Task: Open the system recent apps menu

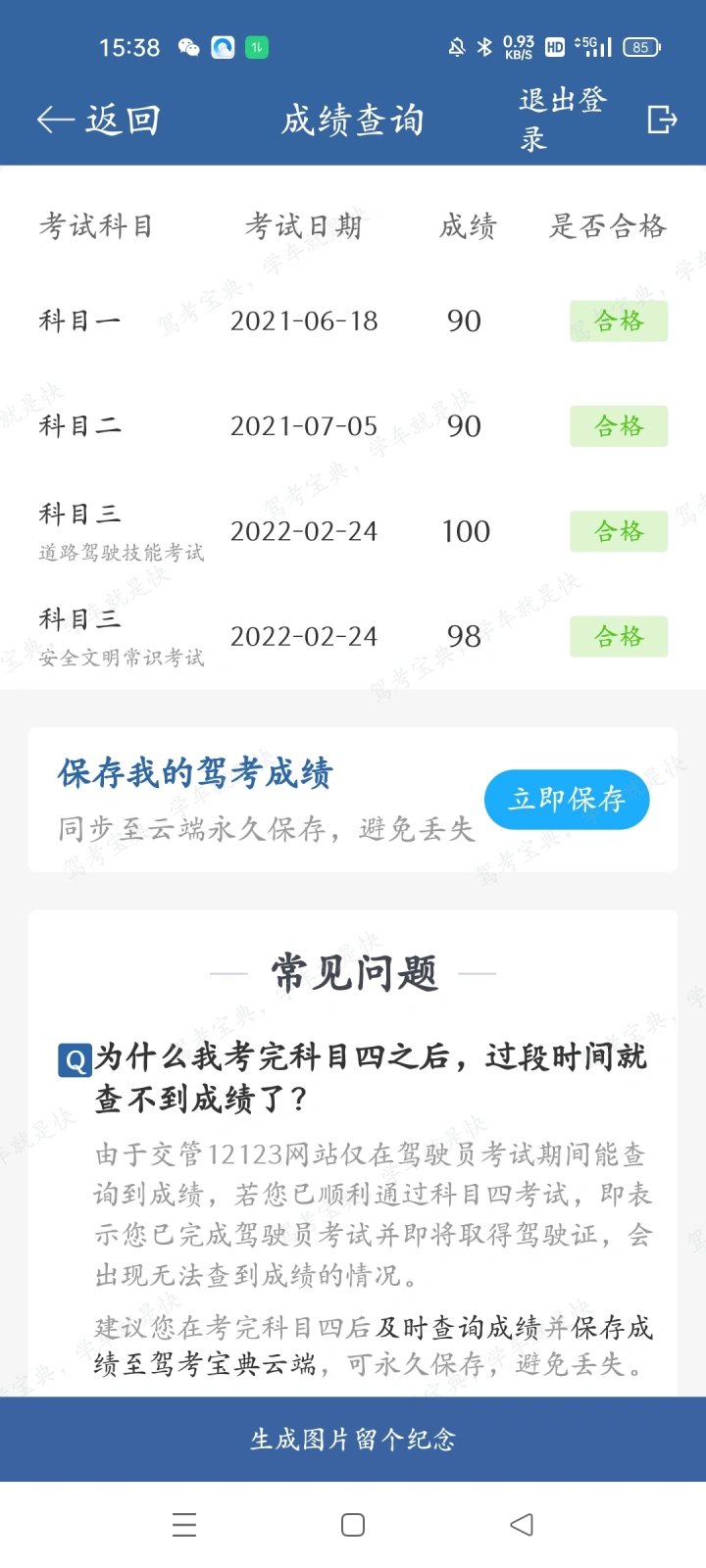Action: pos(184,1525)
